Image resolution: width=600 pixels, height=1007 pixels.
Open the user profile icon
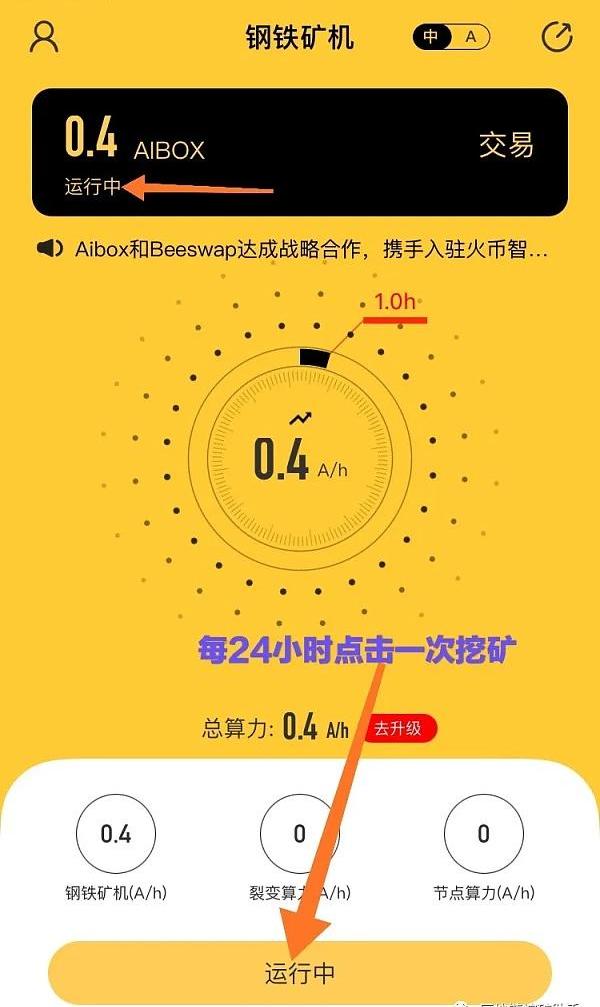click(x=45, y=37)
